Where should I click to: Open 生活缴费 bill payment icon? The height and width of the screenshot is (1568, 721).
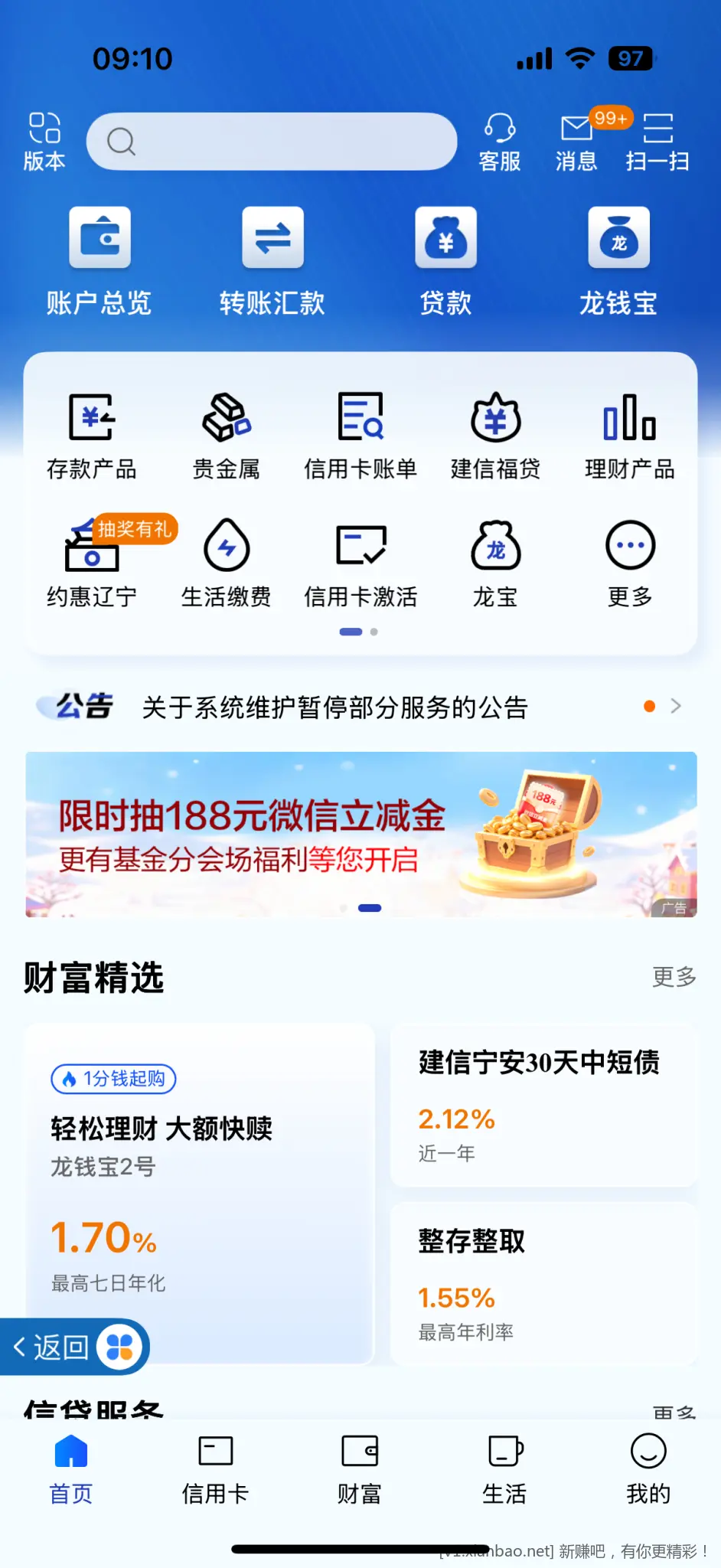226,563
